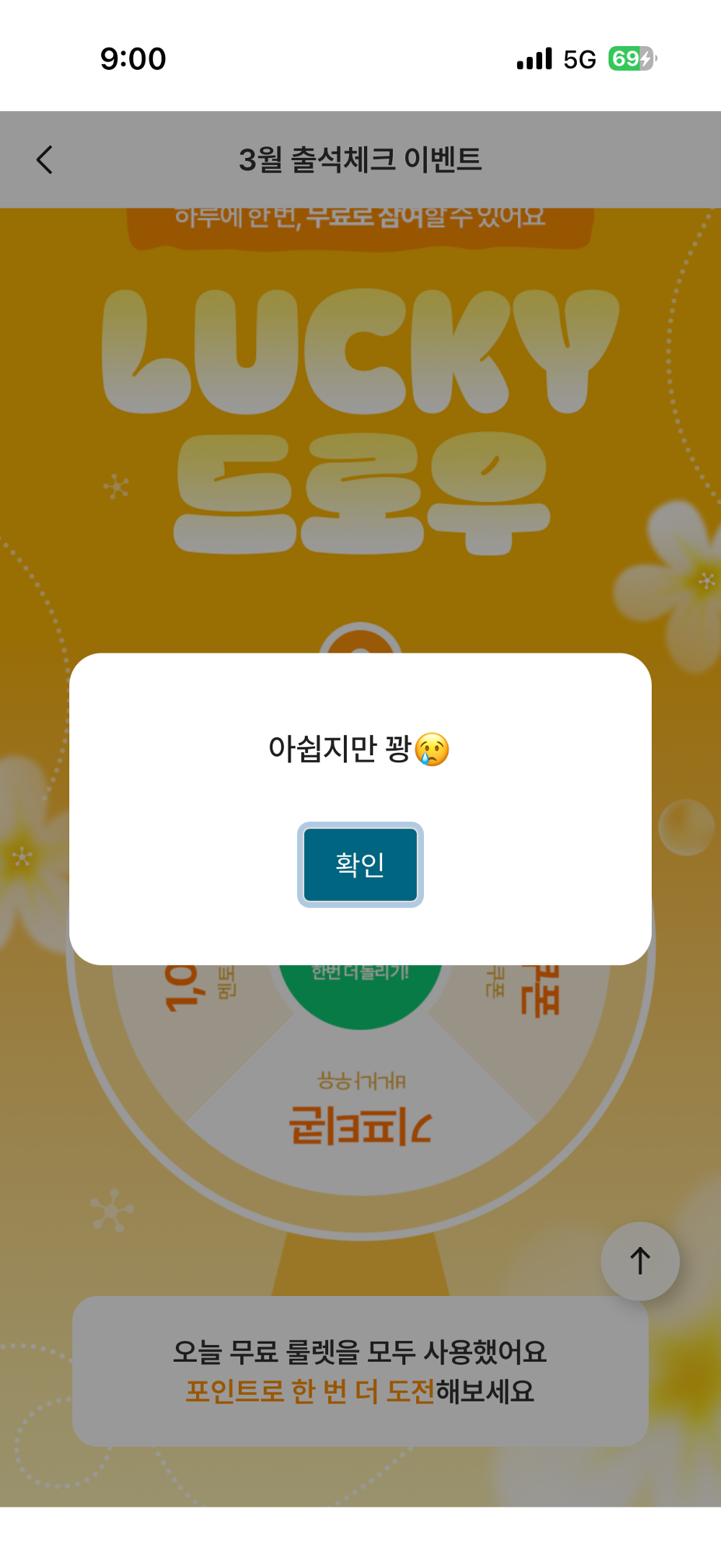Image resolution: width=721 pixels, height=1568 pixels.
Task: Tap the LUCKY 드로우 logo text
Action: 360,411
